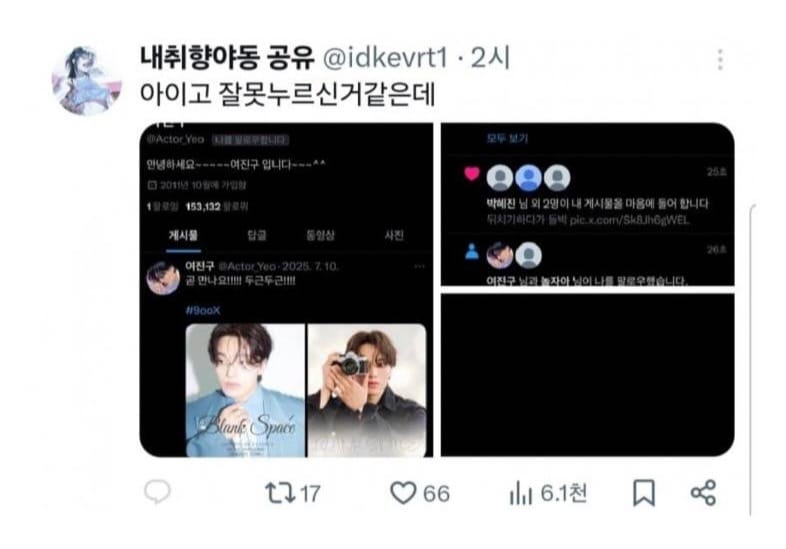
Task: Open the attached notifications screenshot image
Action: pos(587,204)
